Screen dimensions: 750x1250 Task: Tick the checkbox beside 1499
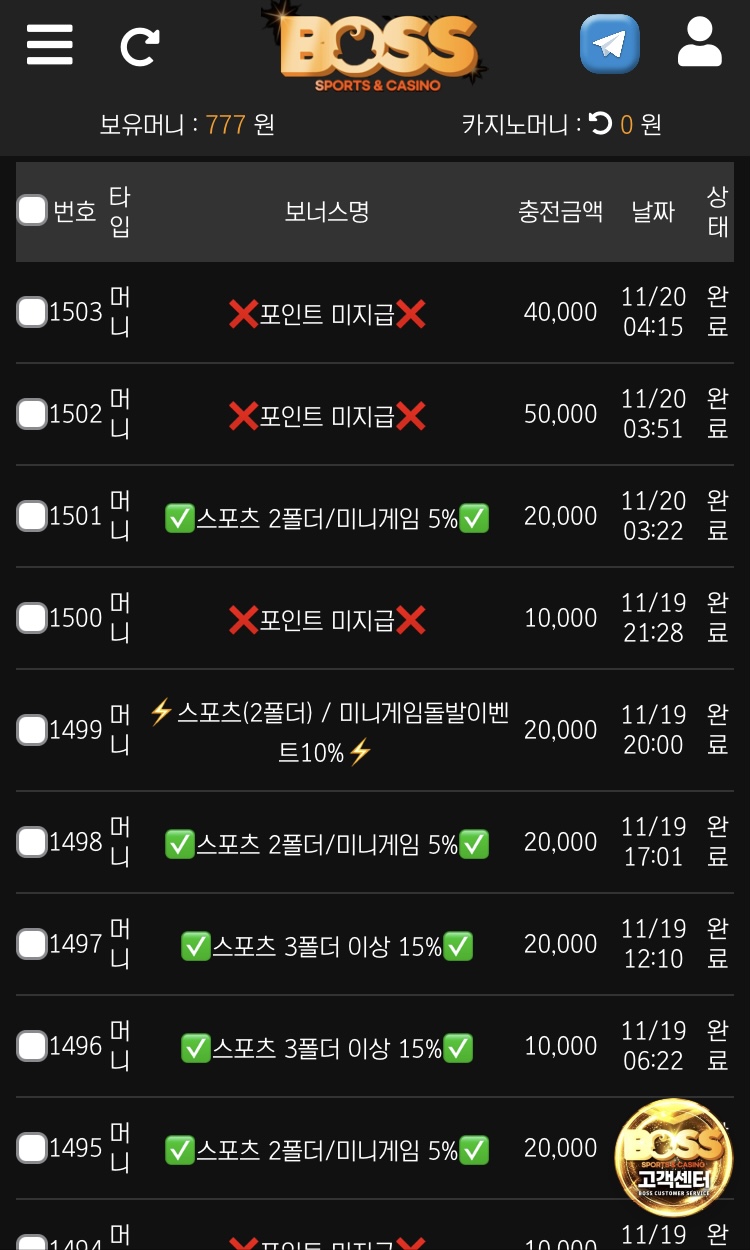click(32, 730)
